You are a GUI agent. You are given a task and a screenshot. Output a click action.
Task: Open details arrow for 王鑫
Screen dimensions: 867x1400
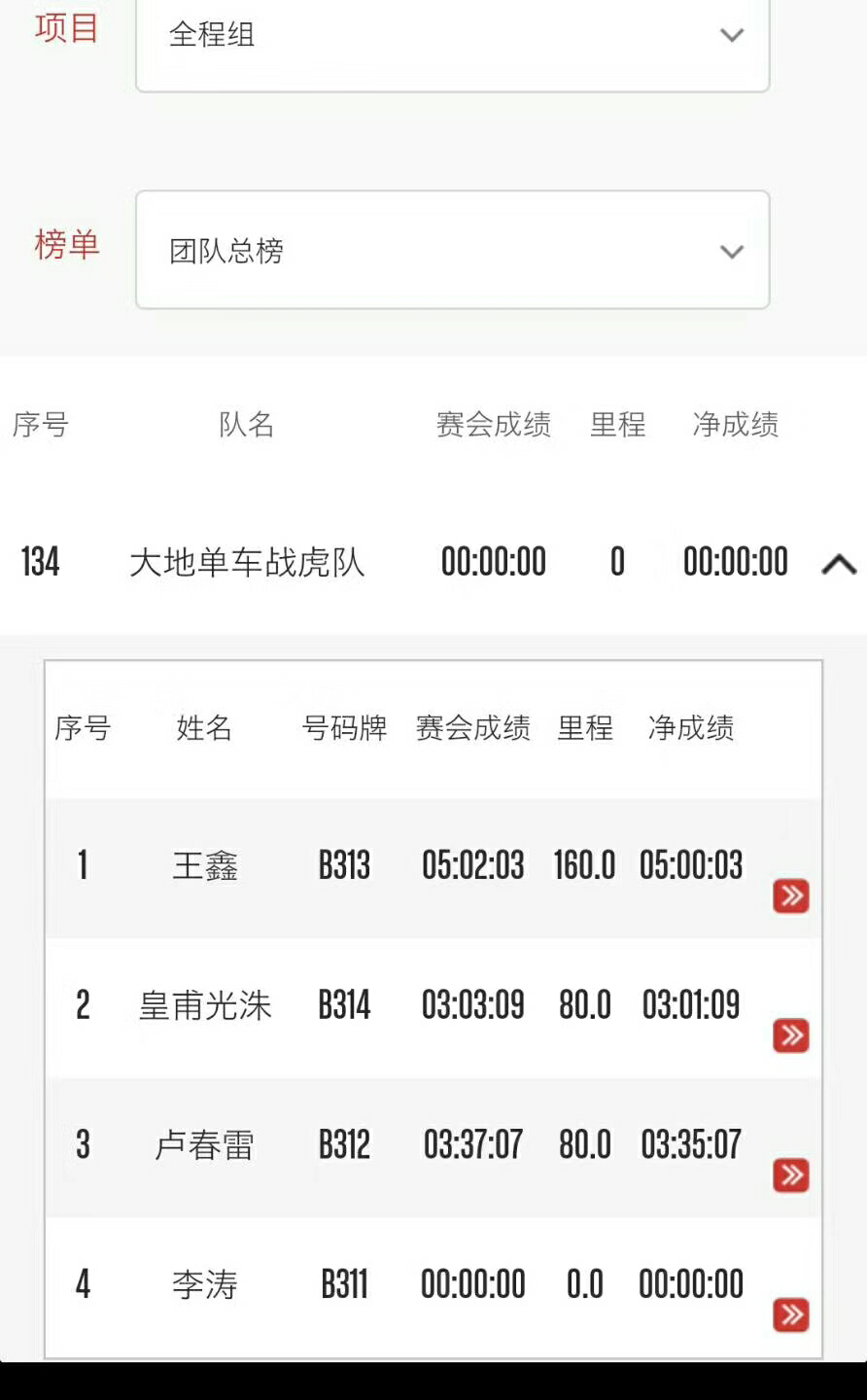(791, 895)
